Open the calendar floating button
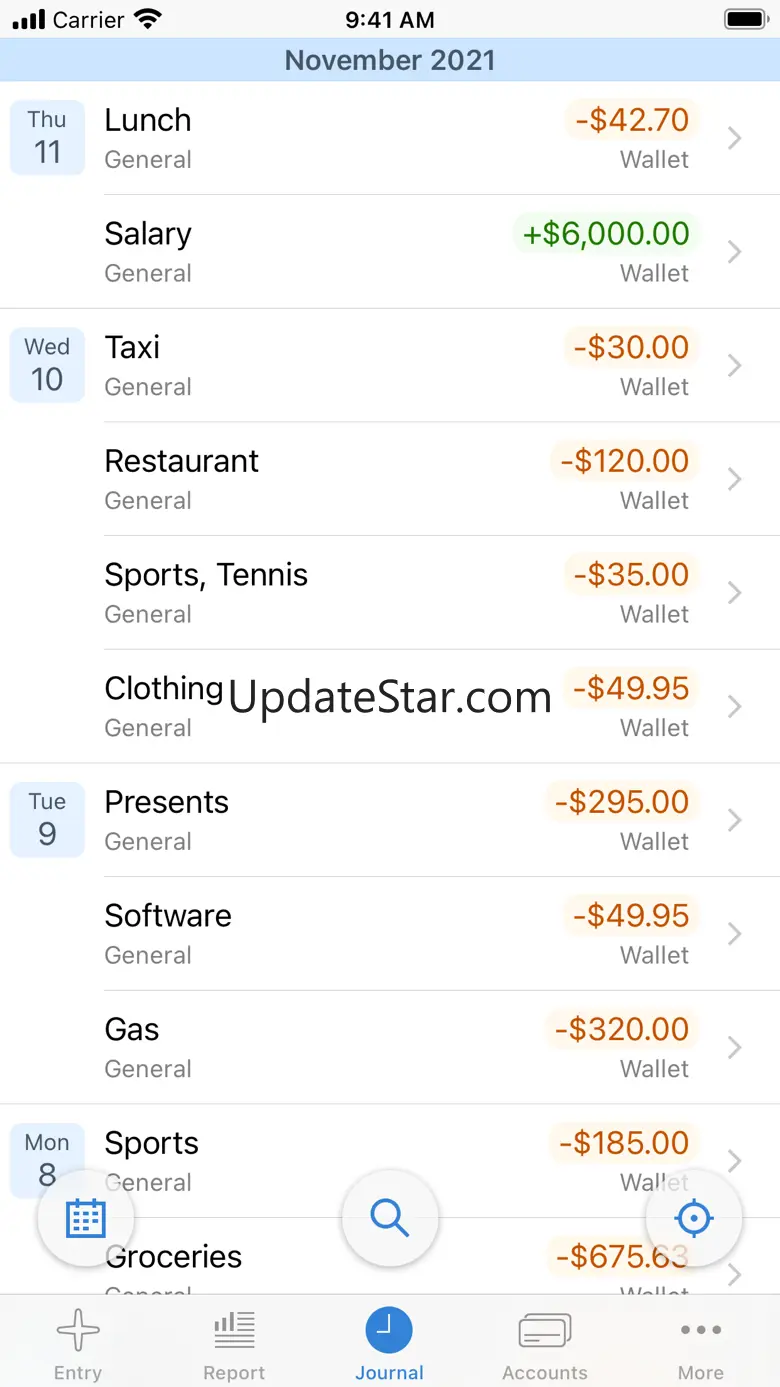 (x=86, y=1218)
